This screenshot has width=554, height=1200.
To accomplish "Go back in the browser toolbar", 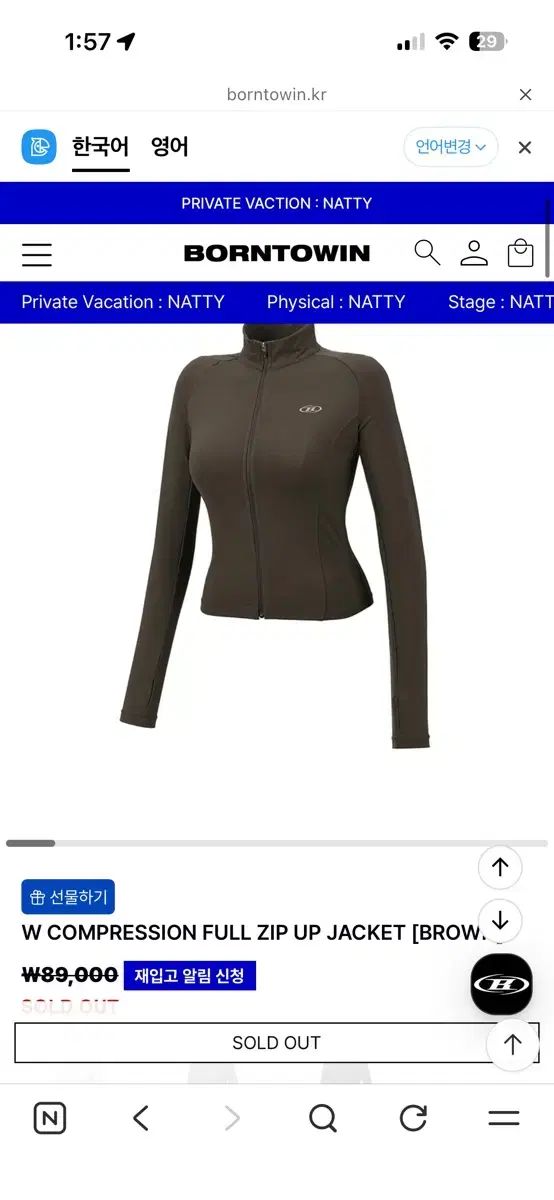I will point(141,1118).
